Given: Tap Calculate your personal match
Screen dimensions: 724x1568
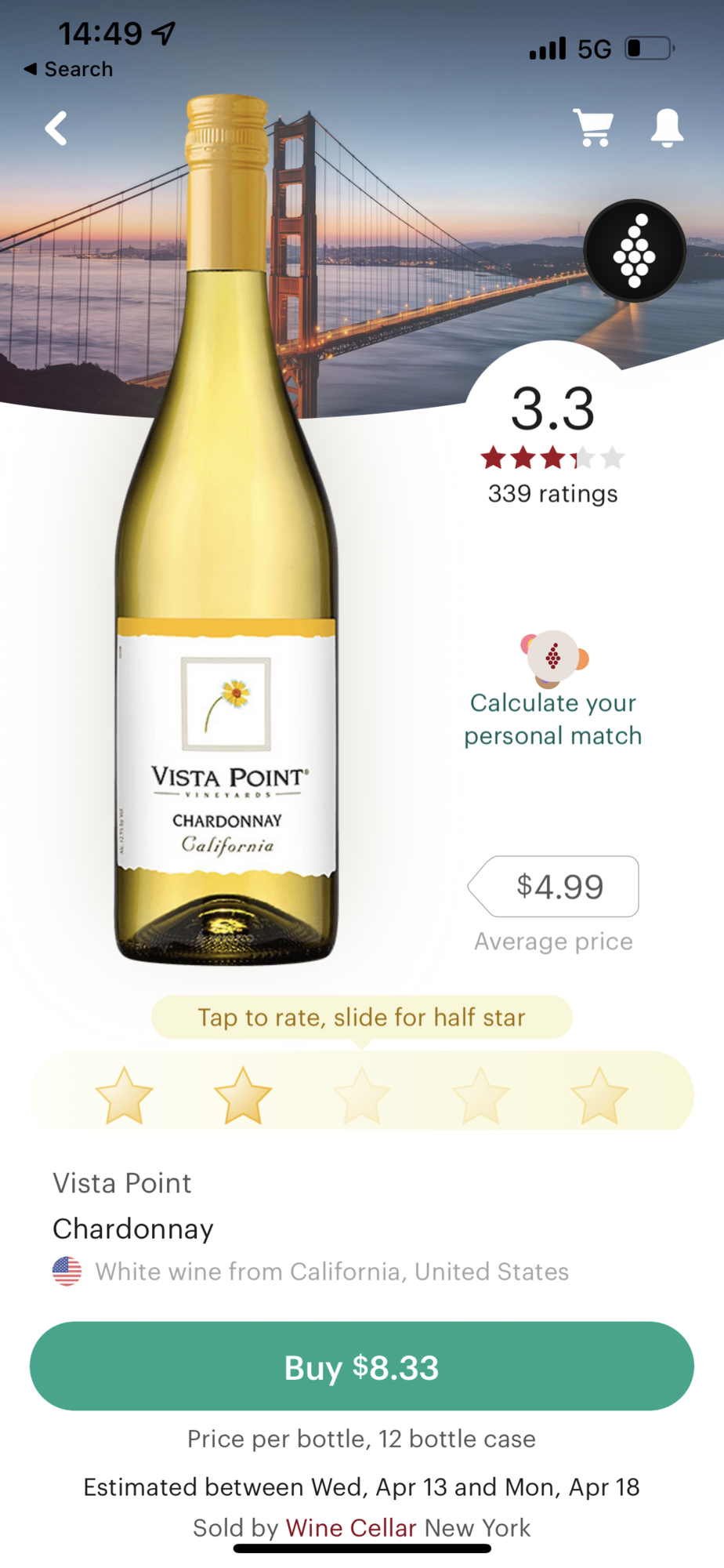Looking at the screenshot, I should tap(553, 719).
